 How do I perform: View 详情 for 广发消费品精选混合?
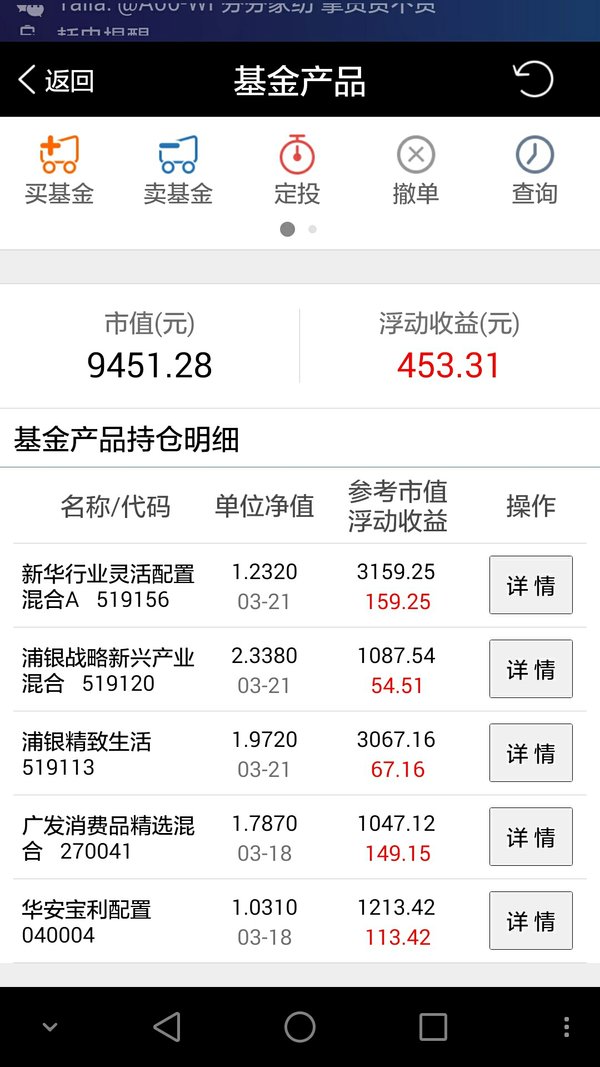(531, 836)
